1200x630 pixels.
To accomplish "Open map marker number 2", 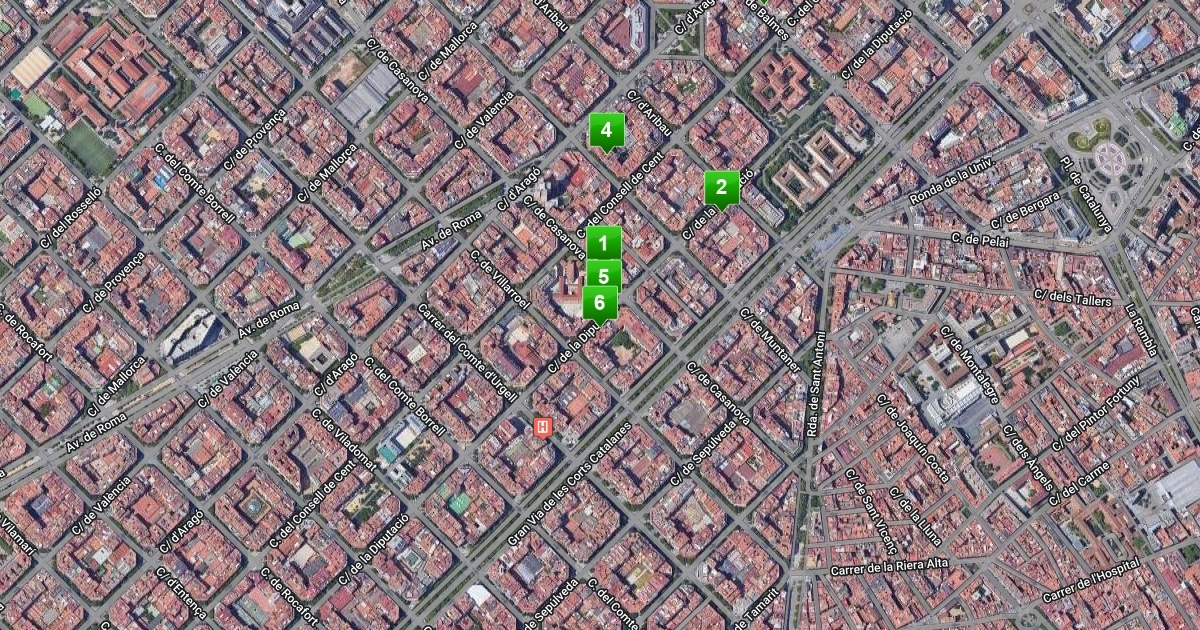I will (x=721, y=187).
